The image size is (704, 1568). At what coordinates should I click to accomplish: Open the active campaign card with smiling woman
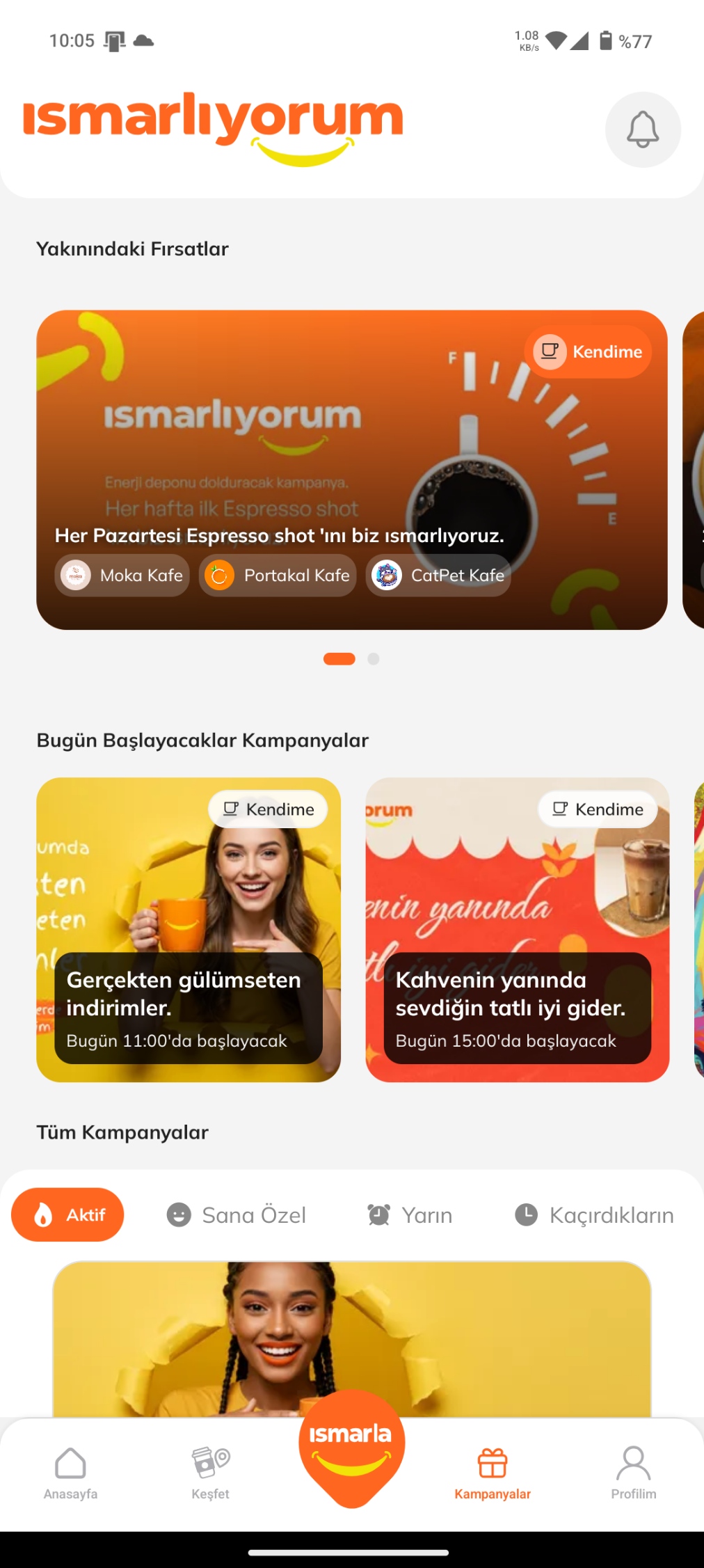coord(351,1336)
